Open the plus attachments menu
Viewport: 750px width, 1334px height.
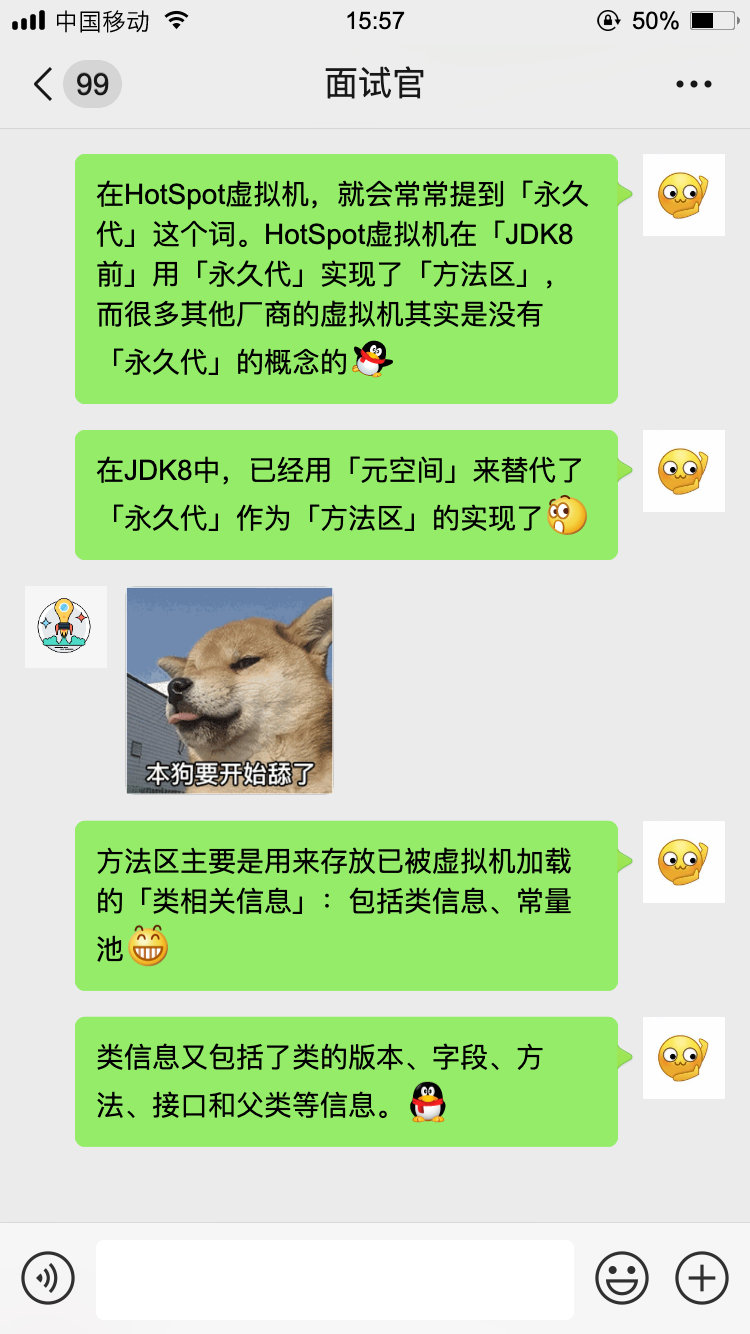point(702,1278)
